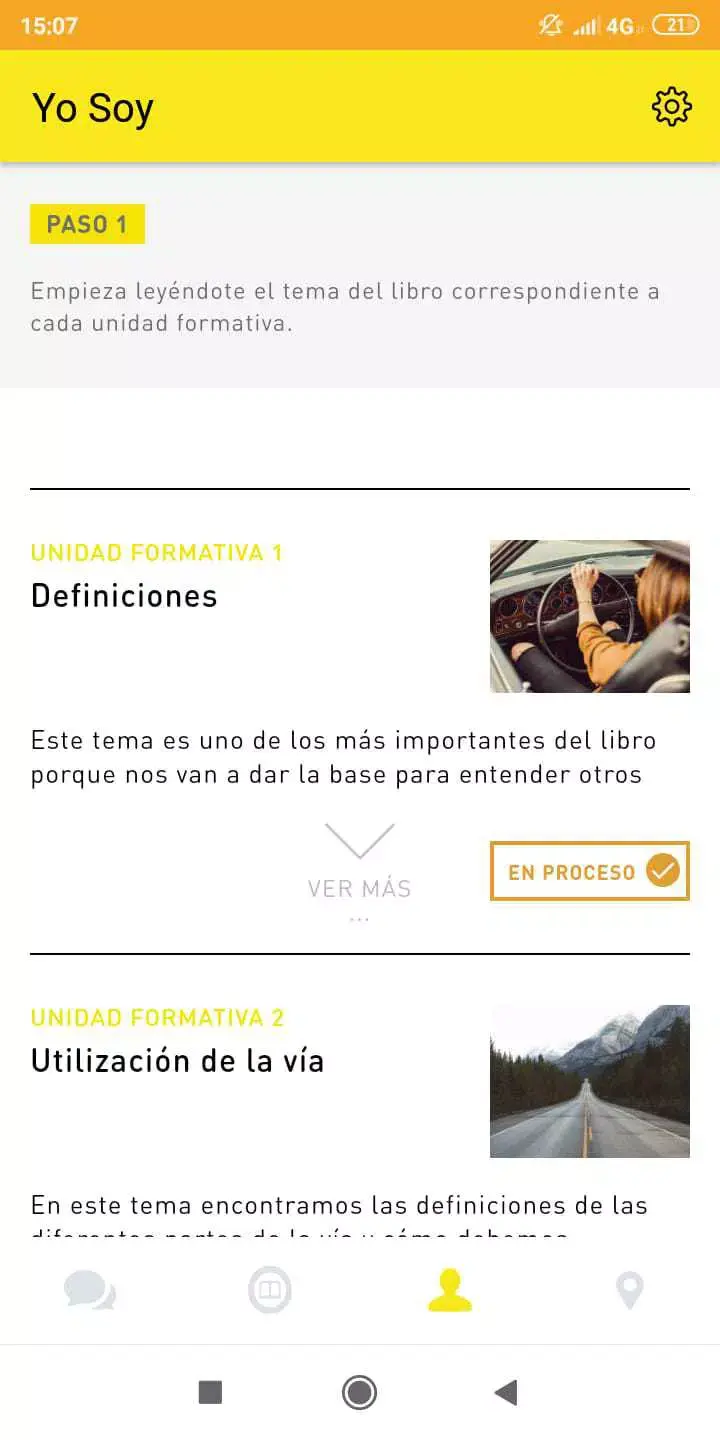The width and height of the screenshot is (720, 1440).
Task: Tap the PASO 1 yellow label
Action: tap(87, 224)
